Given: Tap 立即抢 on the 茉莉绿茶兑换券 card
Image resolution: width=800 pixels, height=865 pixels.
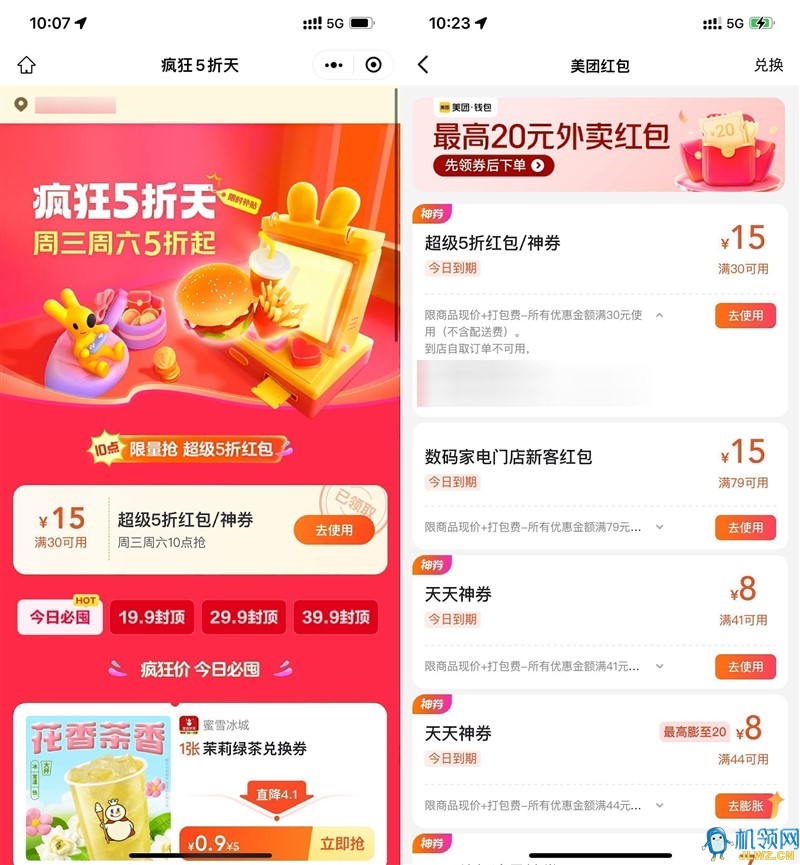Looking at the screenshot, I should click(x=340, y=843).
